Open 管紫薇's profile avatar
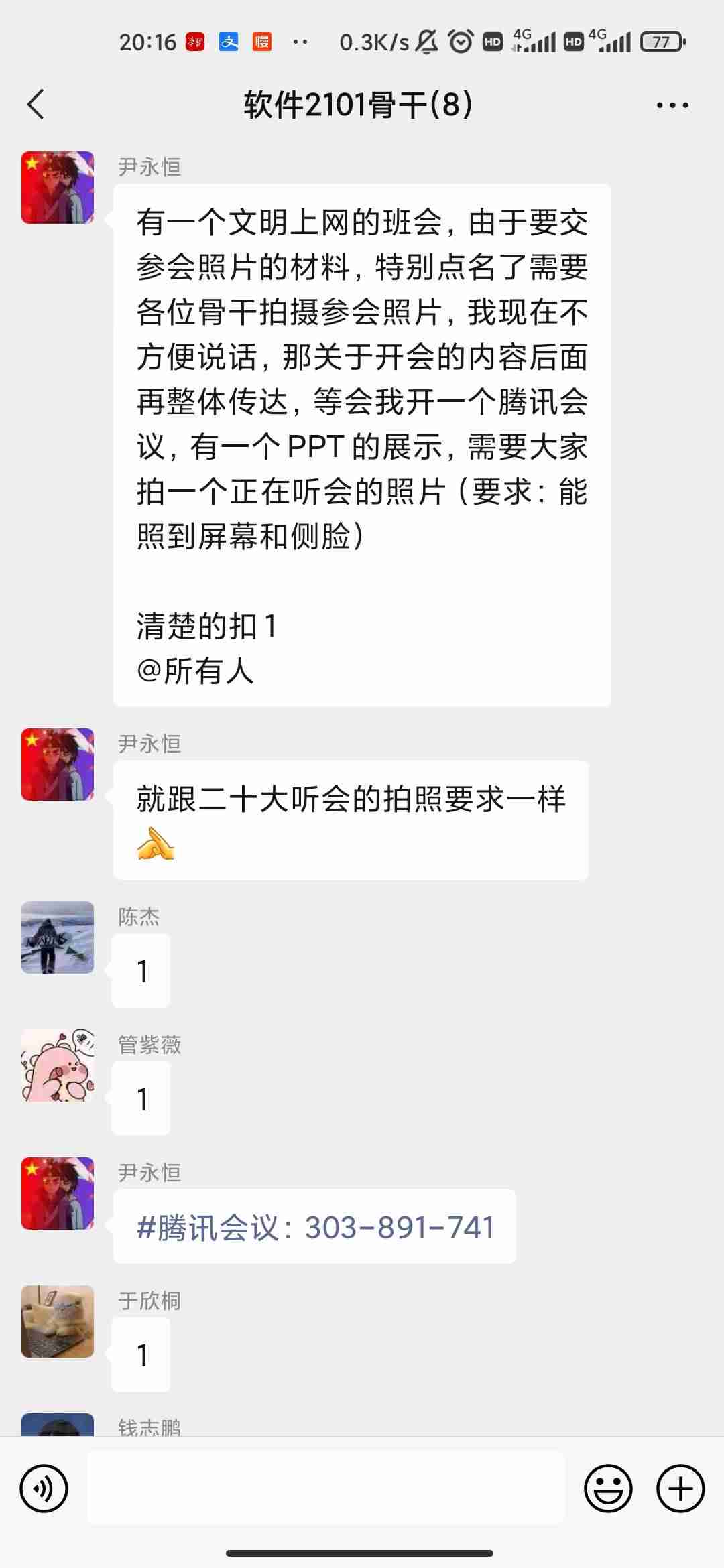 pos(58,1065)
